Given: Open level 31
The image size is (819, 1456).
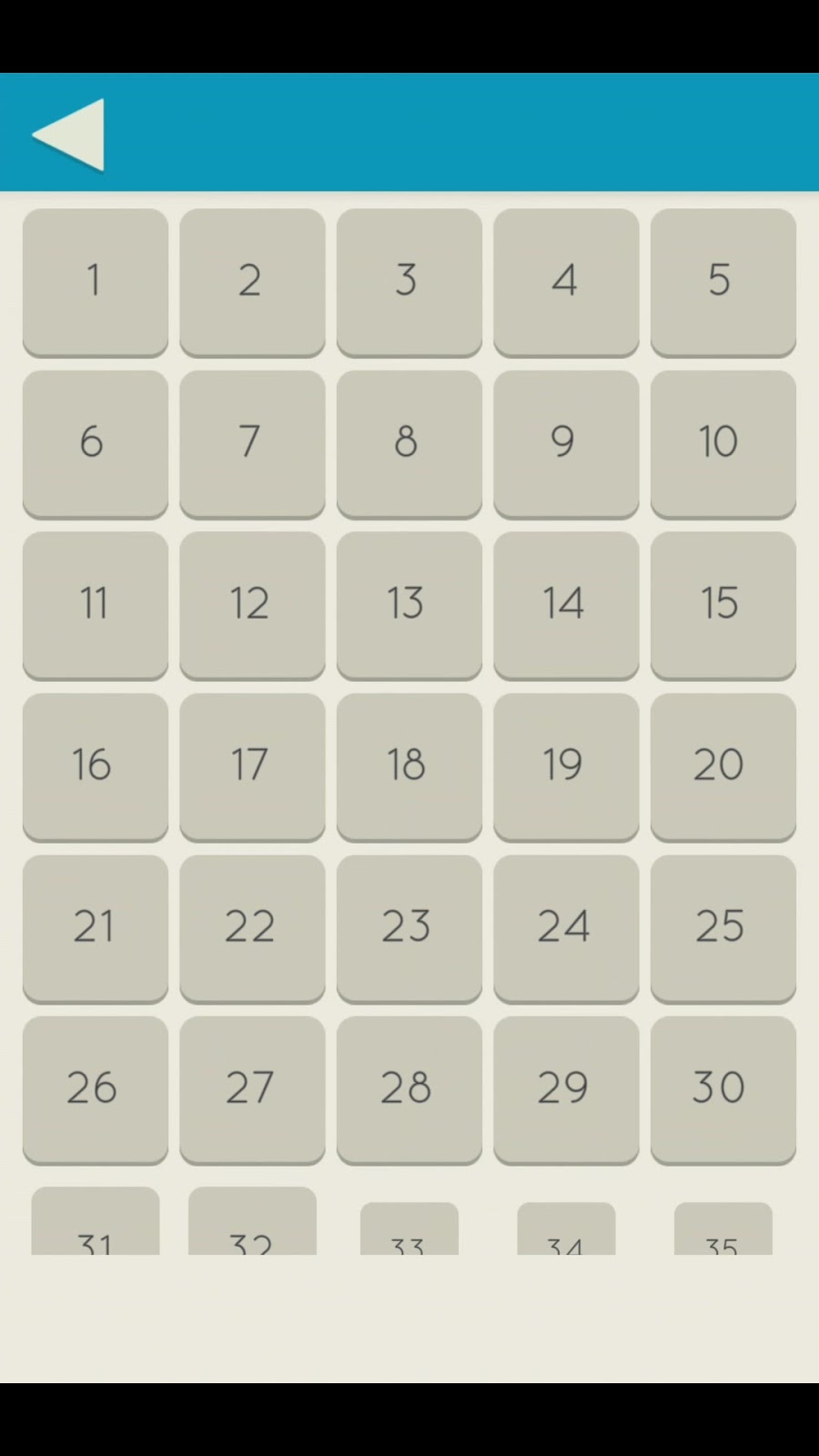Looking at the screenshot, I should (96, 1221).
